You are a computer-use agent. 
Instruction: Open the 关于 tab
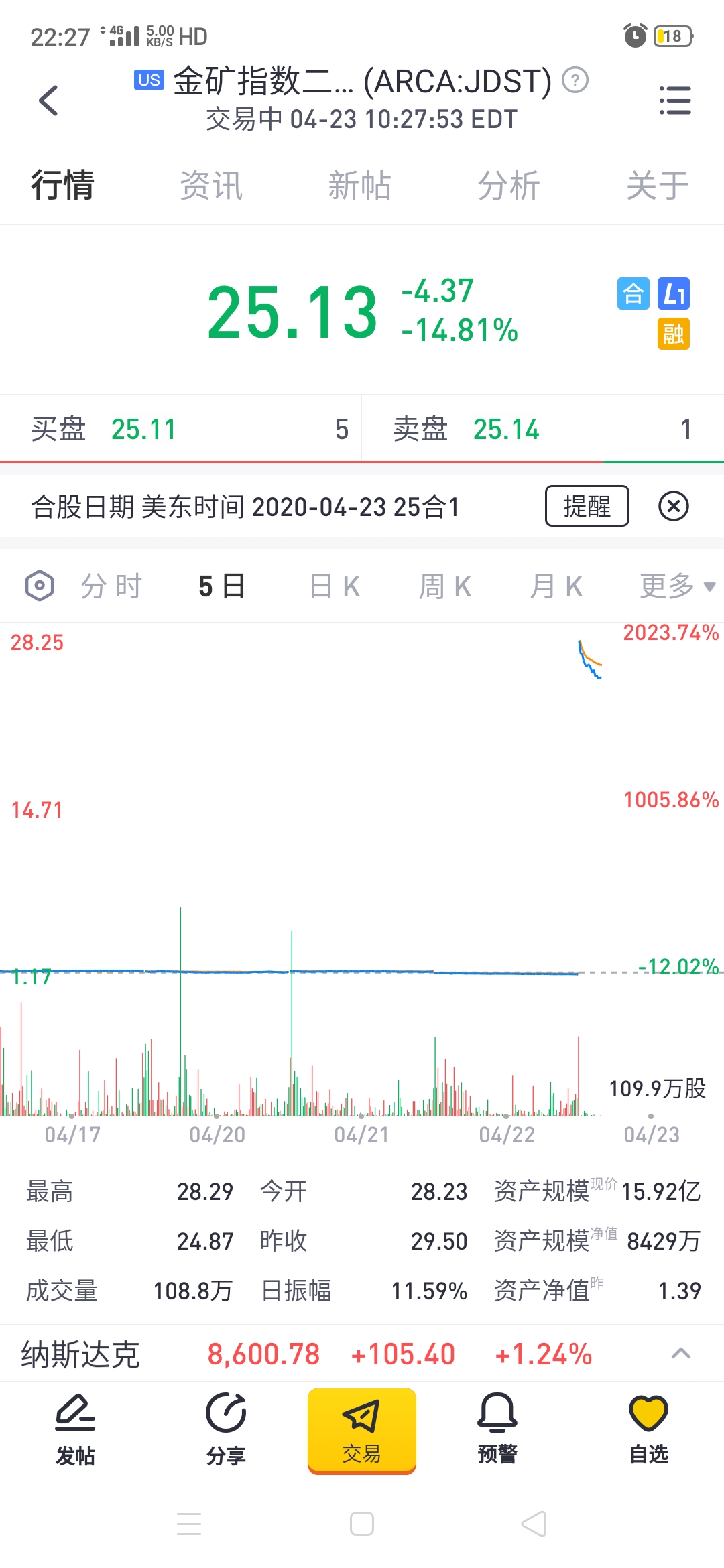658,186
